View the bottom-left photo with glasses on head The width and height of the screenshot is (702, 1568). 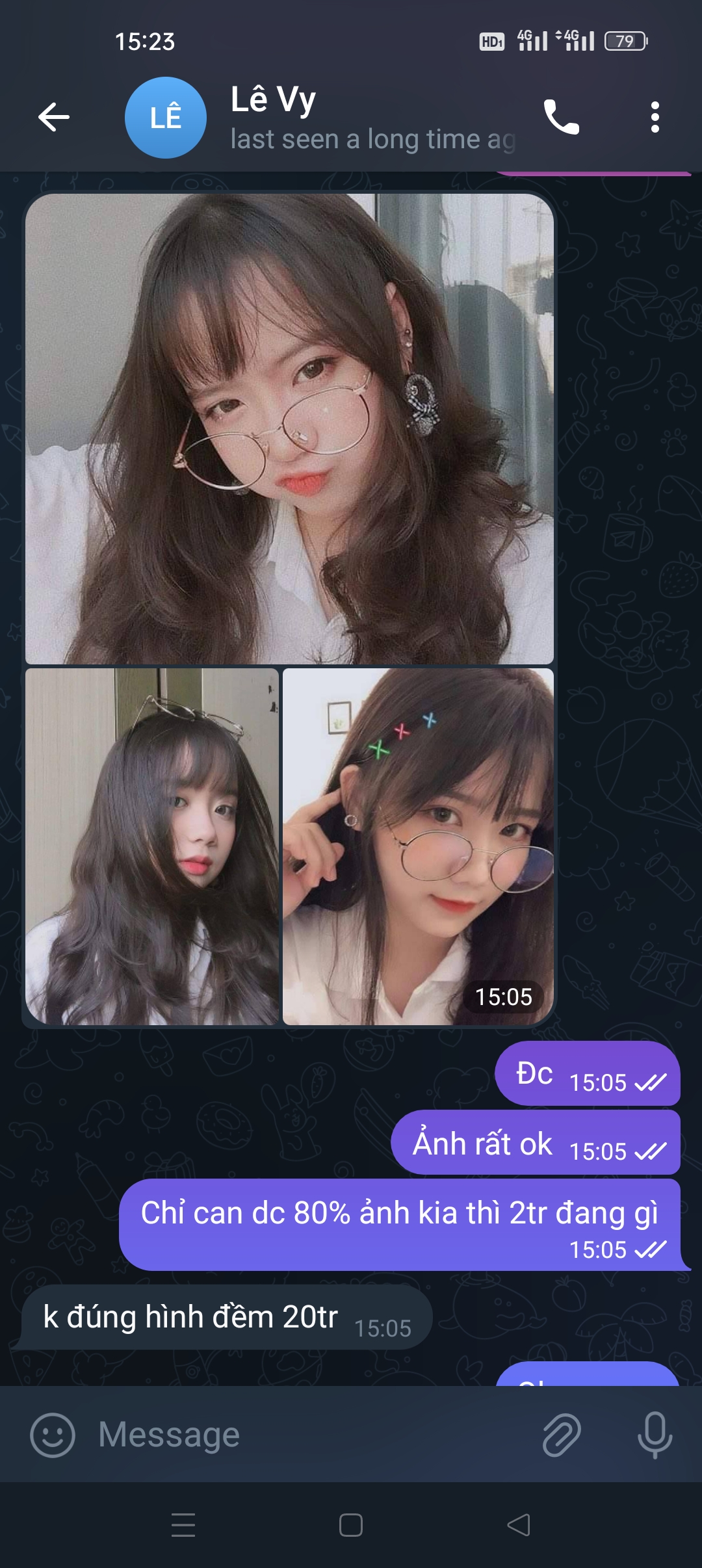152,846
